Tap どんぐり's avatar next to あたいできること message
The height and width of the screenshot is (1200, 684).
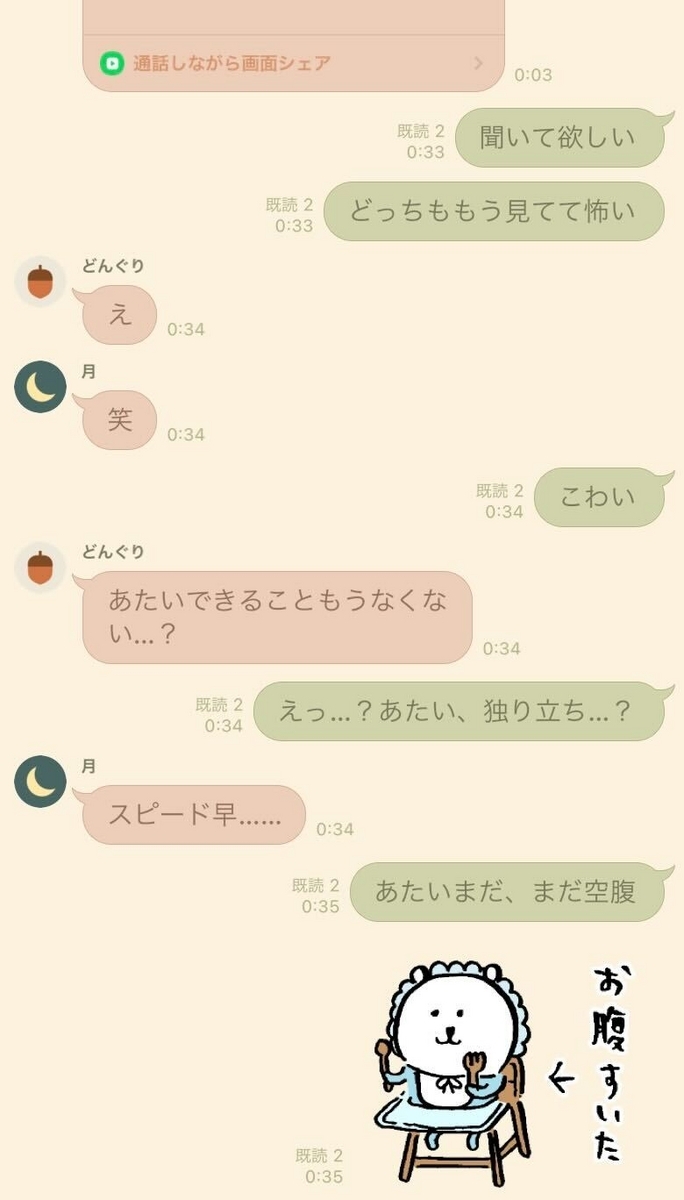coord(40,568)
